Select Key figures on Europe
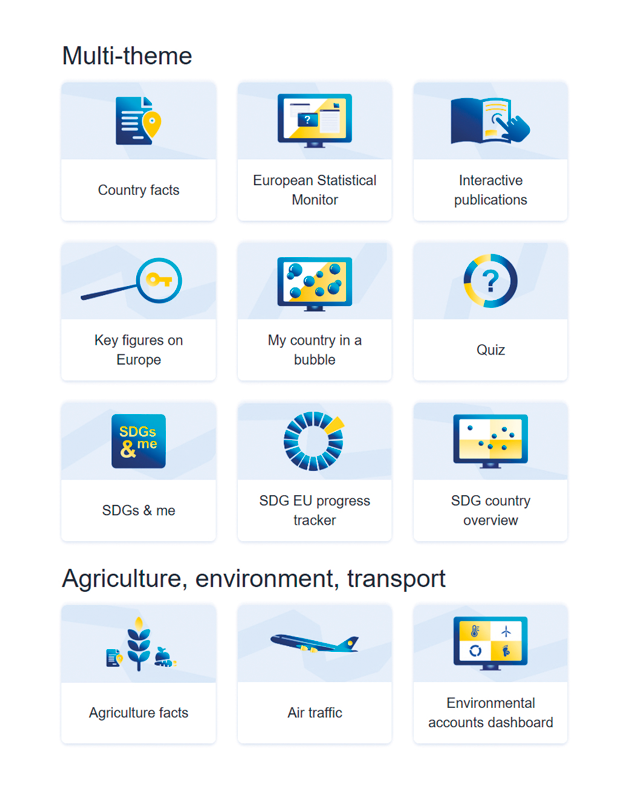631x800 pixels. point(138,312)
